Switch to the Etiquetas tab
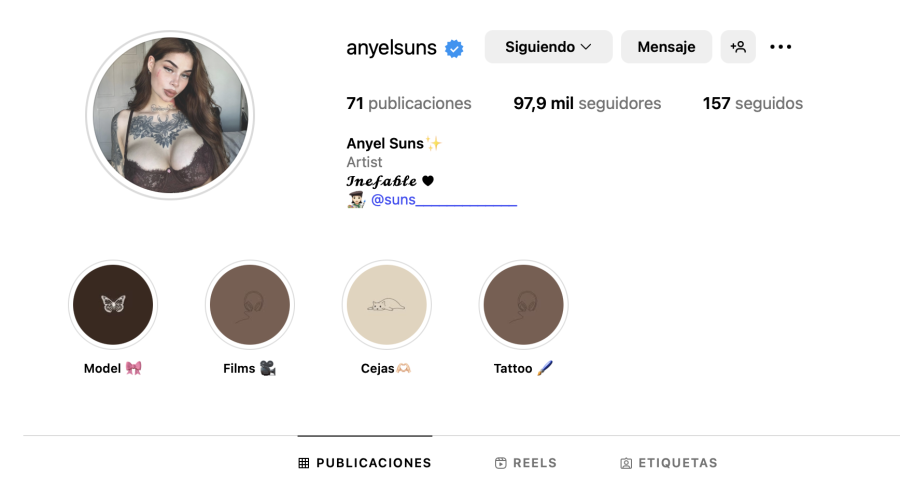The width and height of the screenshot is (900, 488). tap(669, 463)
